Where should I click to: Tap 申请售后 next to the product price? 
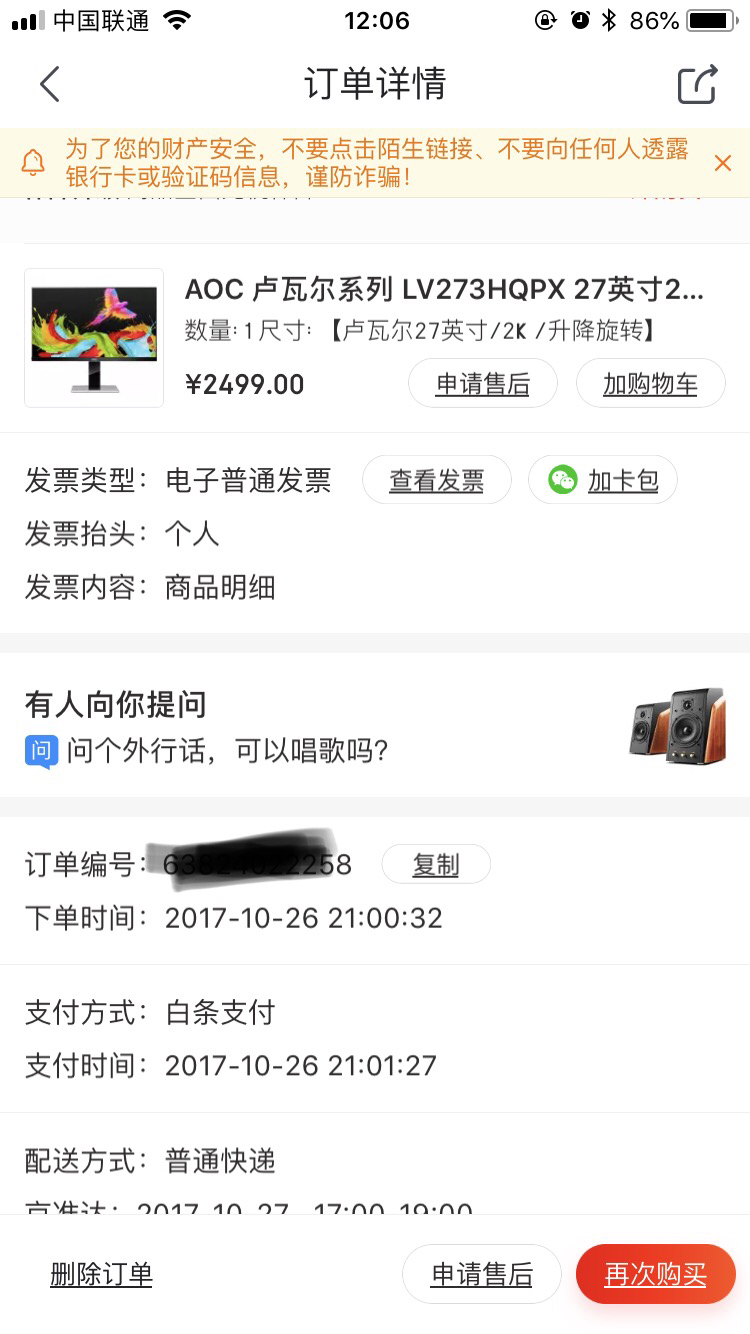[x=483, y=383]
